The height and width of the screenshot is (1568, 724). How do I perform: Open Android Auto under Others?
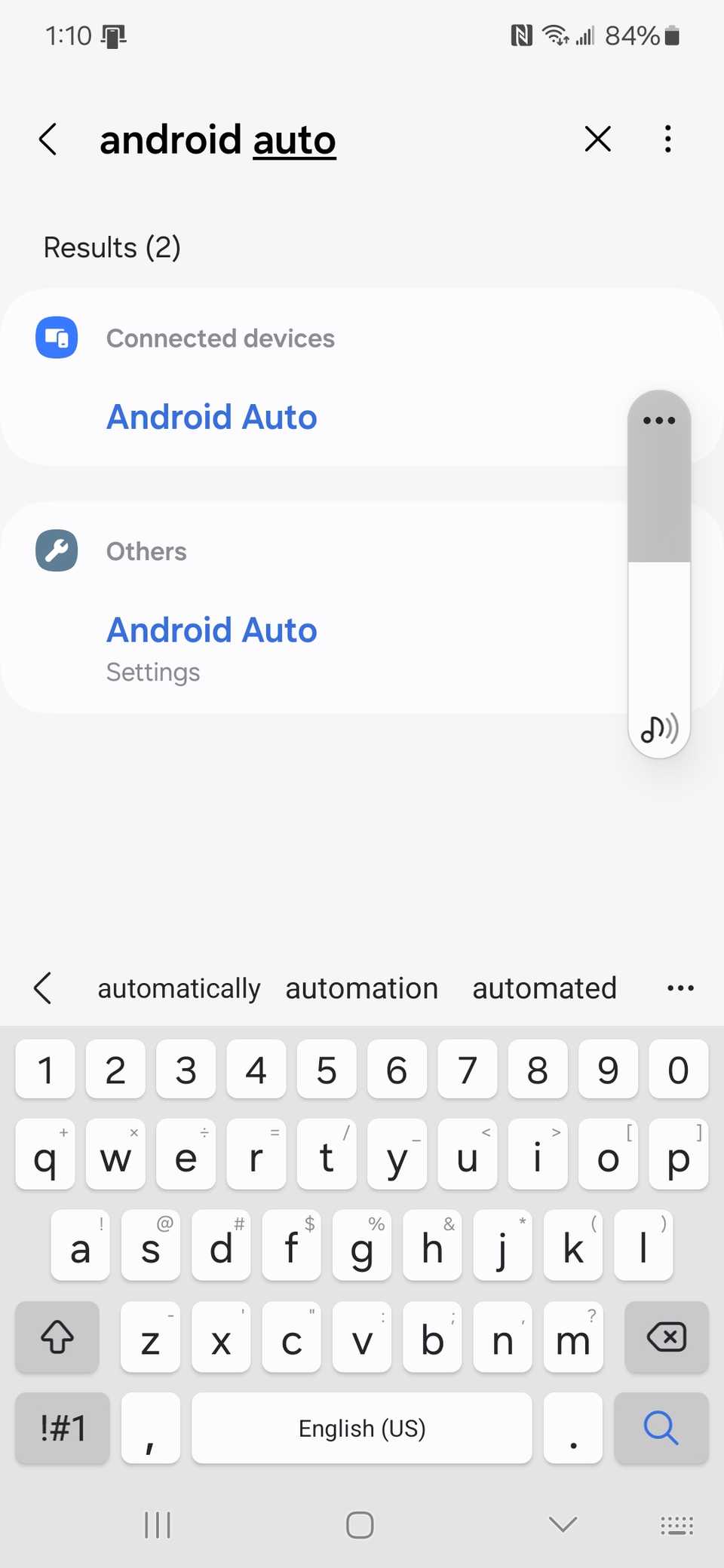pos(212,630)
